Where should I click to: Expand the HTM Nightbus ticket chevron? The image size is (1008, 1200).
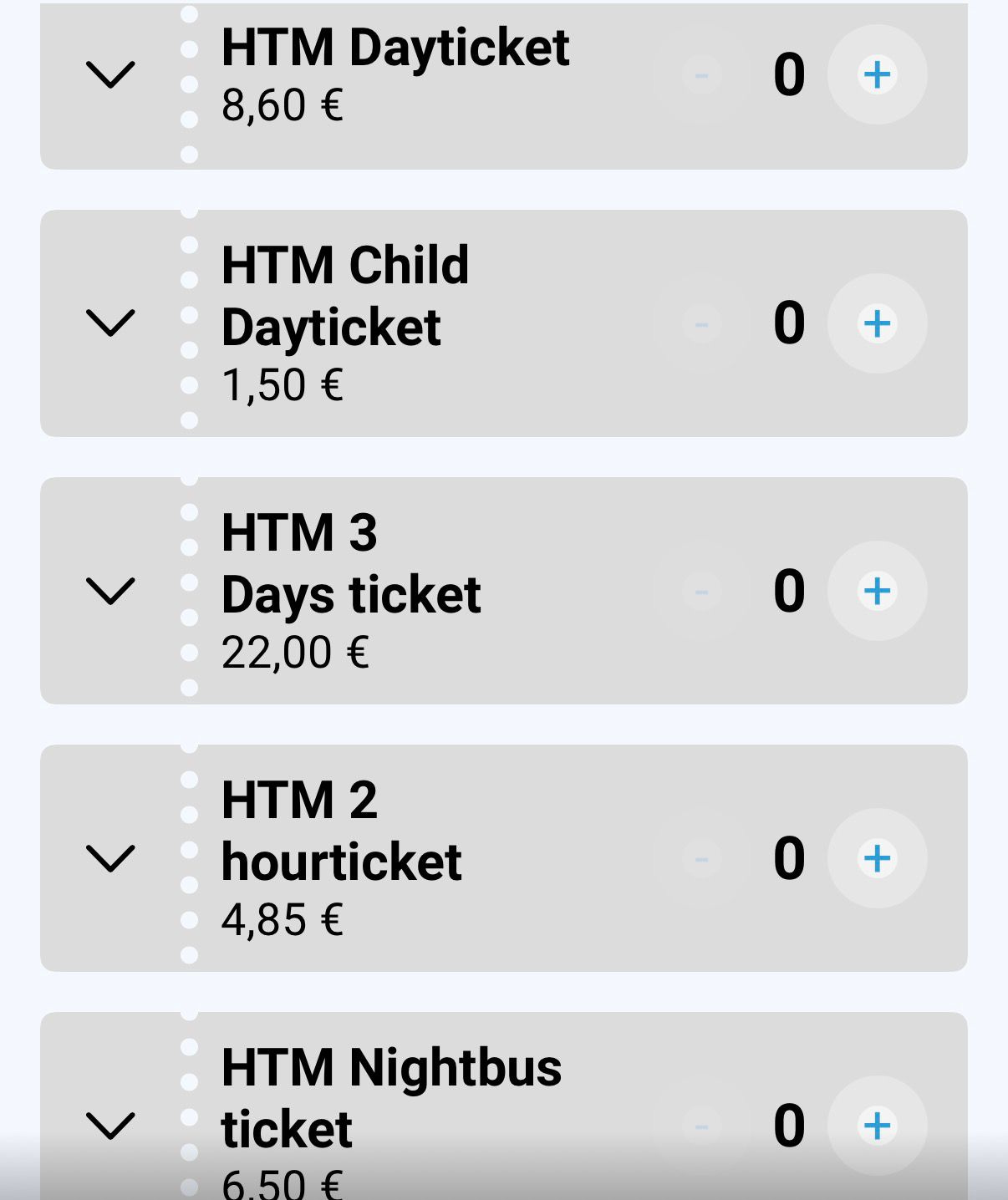[x=110, y=1126]
